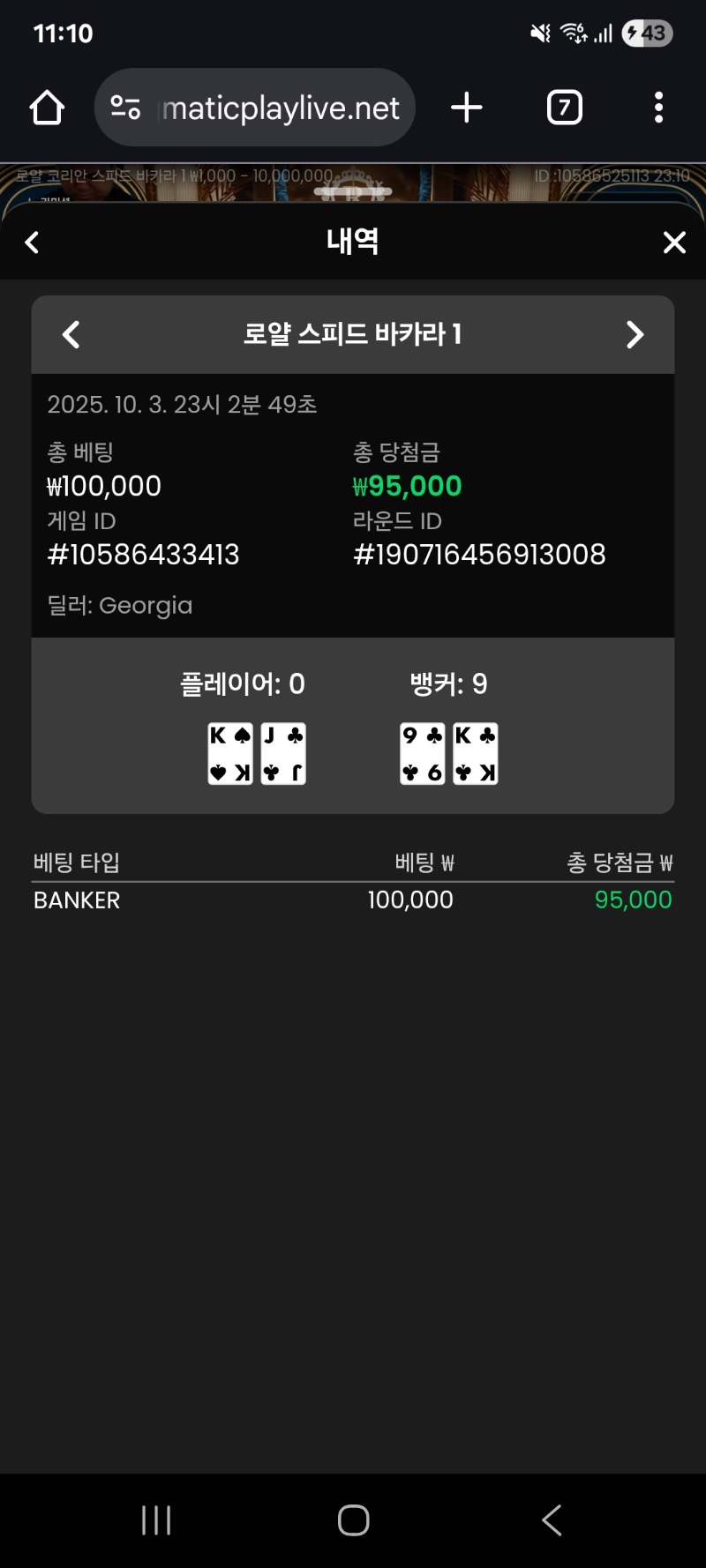This screenshot has height=1568, width=706.
Task: View the 7 open tabs
Action: click(x=565, y=108)
